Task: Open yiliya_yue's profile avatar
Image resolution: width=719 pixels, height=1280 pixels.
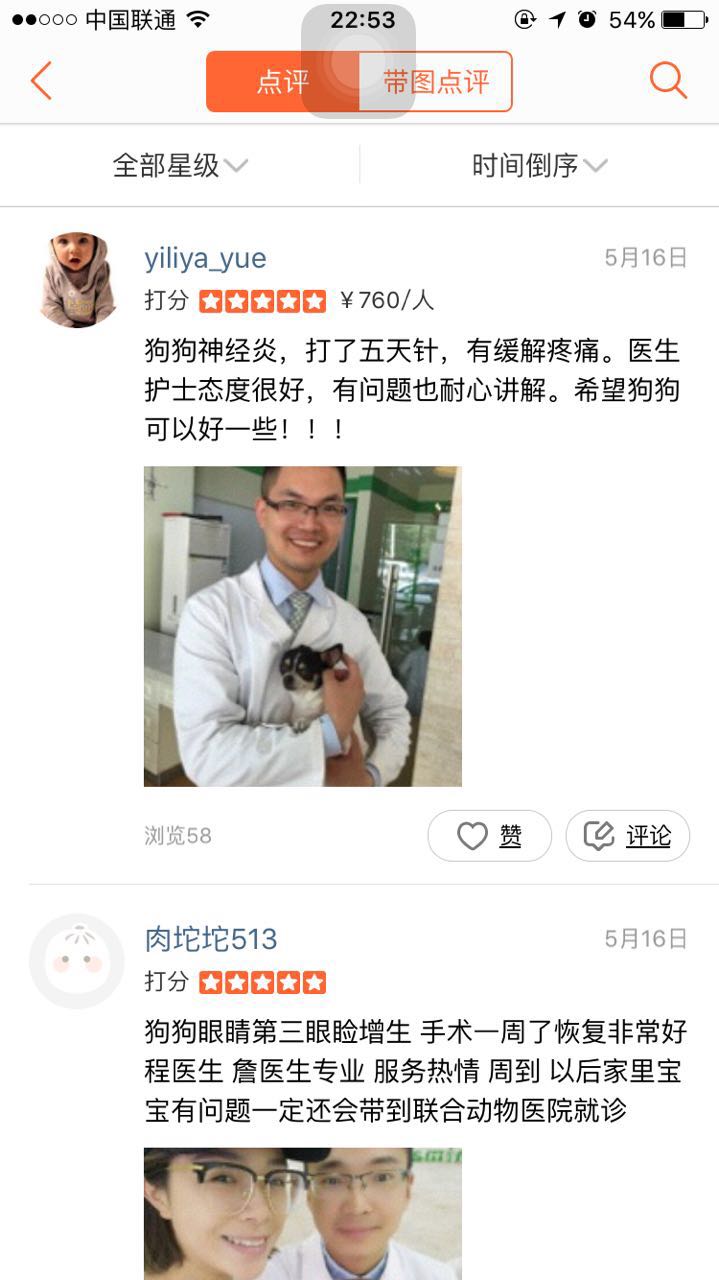Action: pos(77,280)
